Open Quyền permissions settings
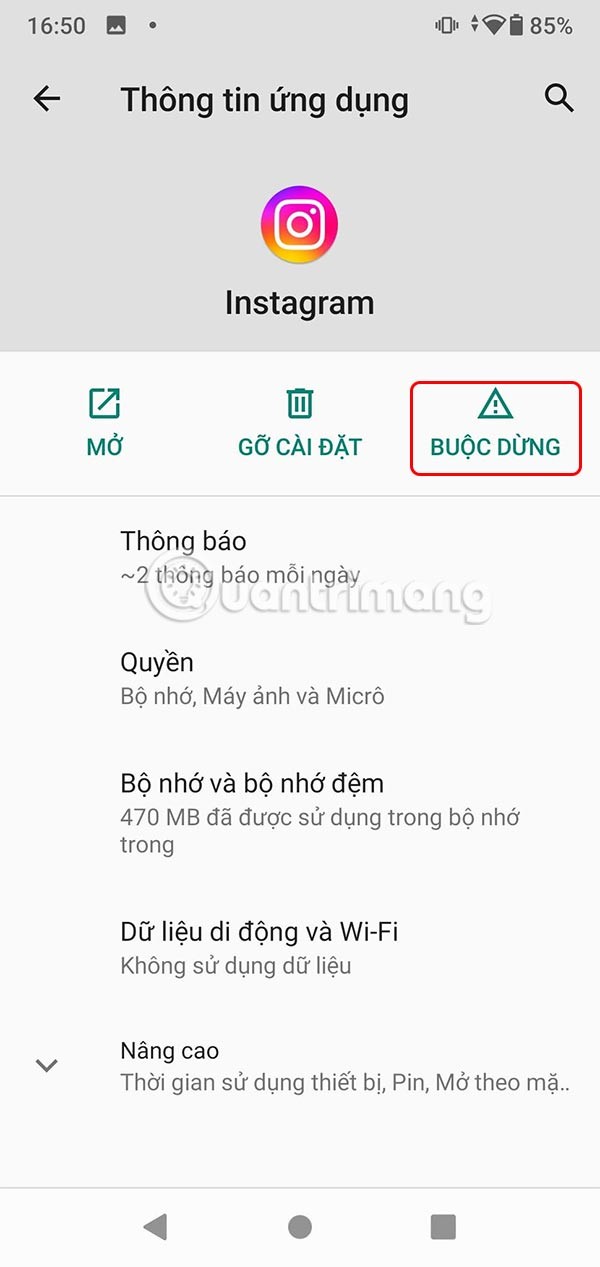The image size is (600, 1267). (x=300, y=678)
